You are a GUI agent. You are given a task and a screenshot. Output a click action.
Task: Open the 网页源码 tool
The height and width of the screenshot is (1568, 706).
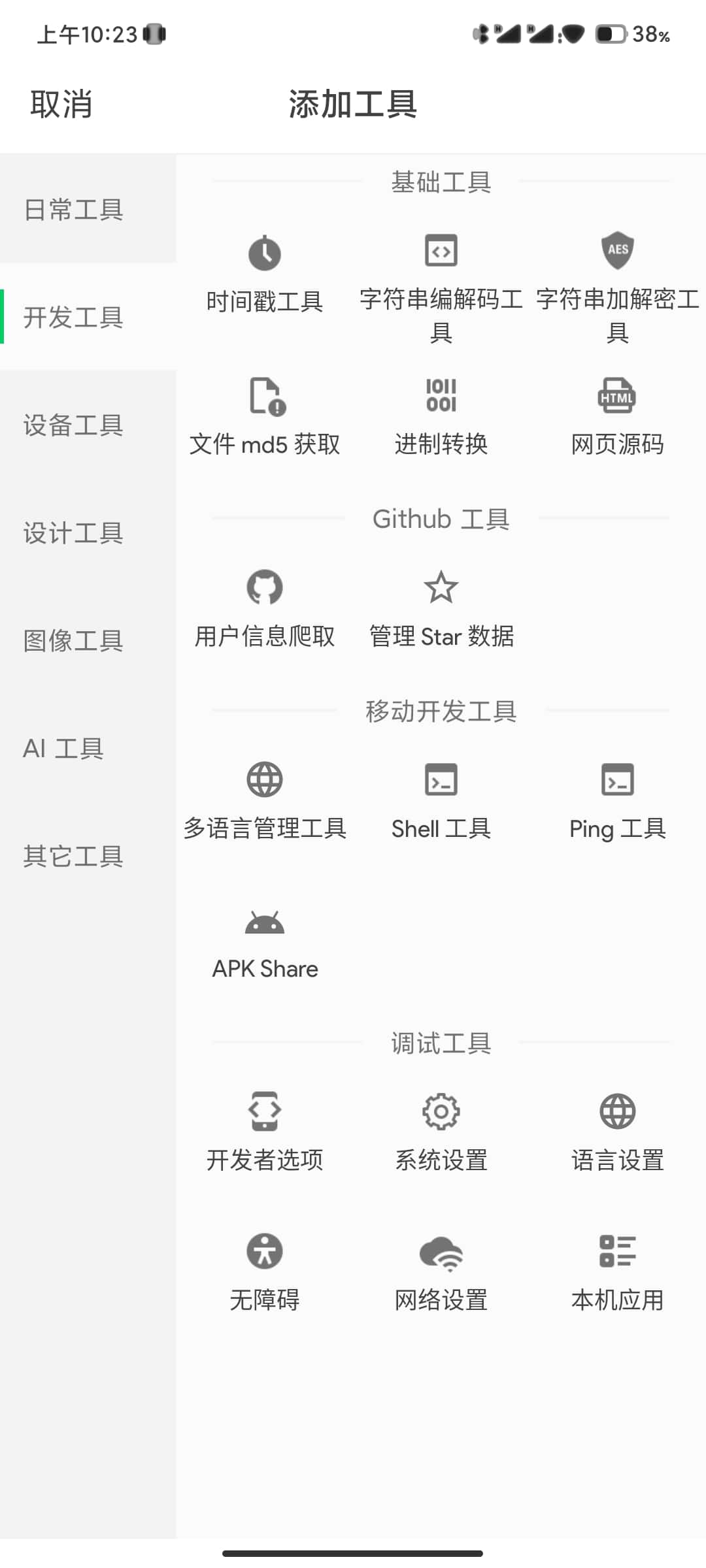click(x=618, y=417)
